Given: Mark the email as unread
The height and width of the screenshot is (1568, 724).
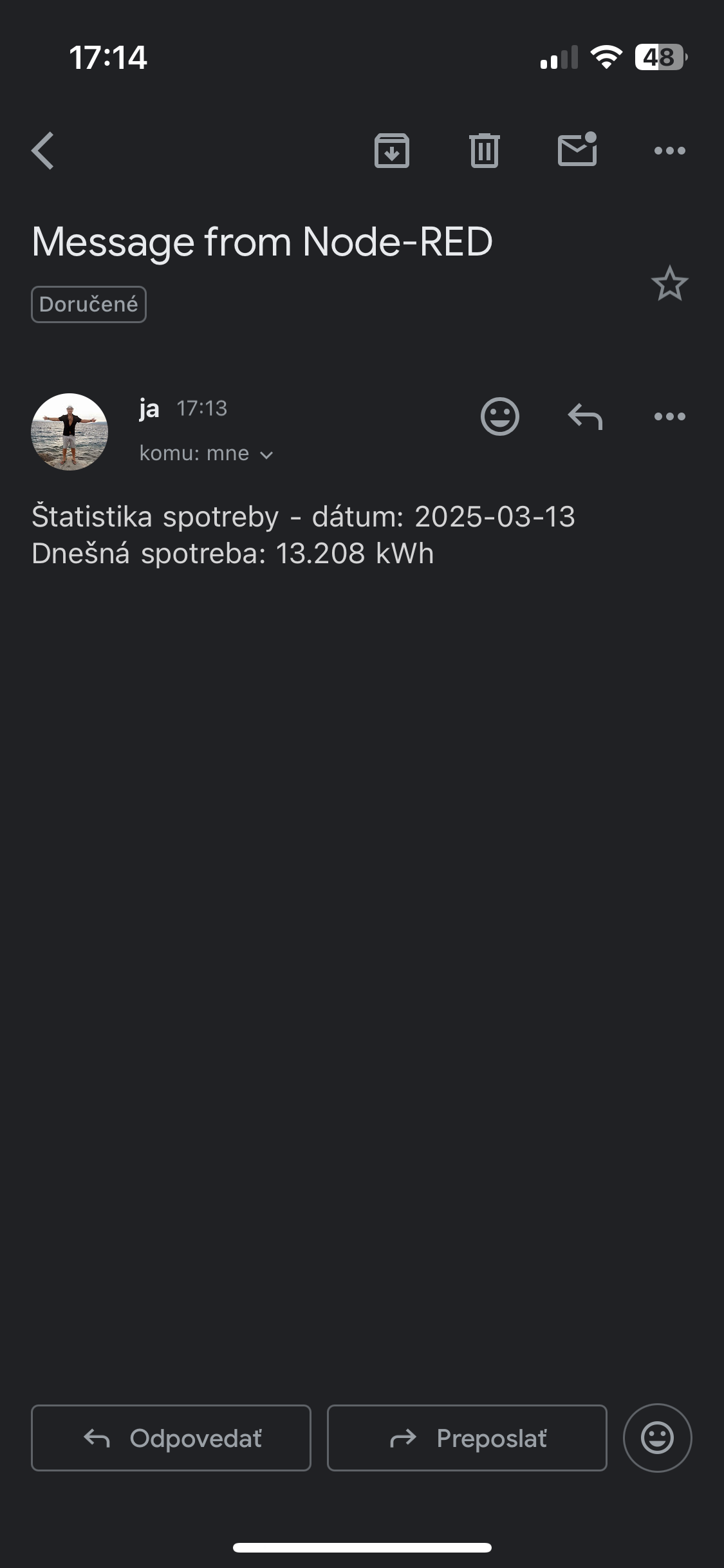Looking at the screenshot, I should point(577,150).
